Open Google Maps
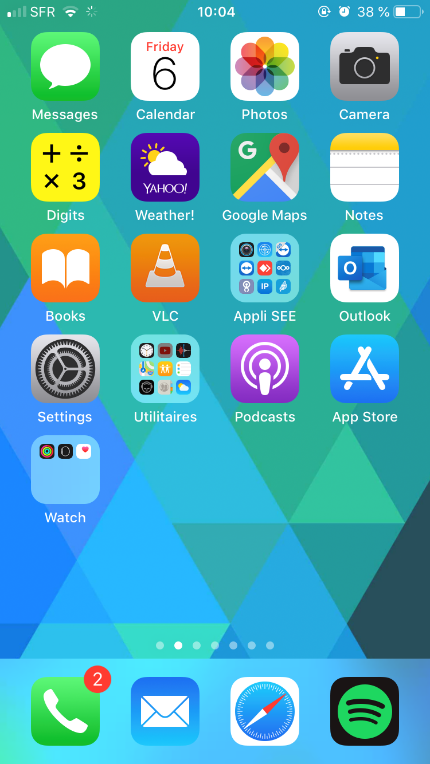 (264, 167)
